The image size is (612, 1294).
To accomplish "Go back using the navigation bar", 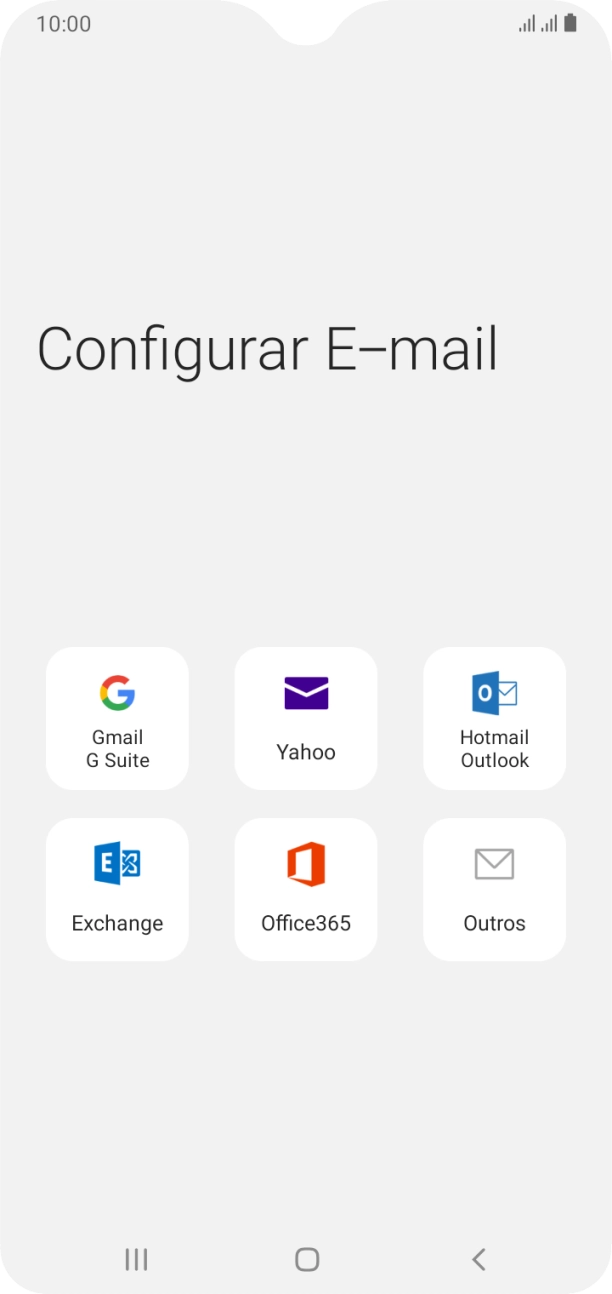I will pos(478,1259).
